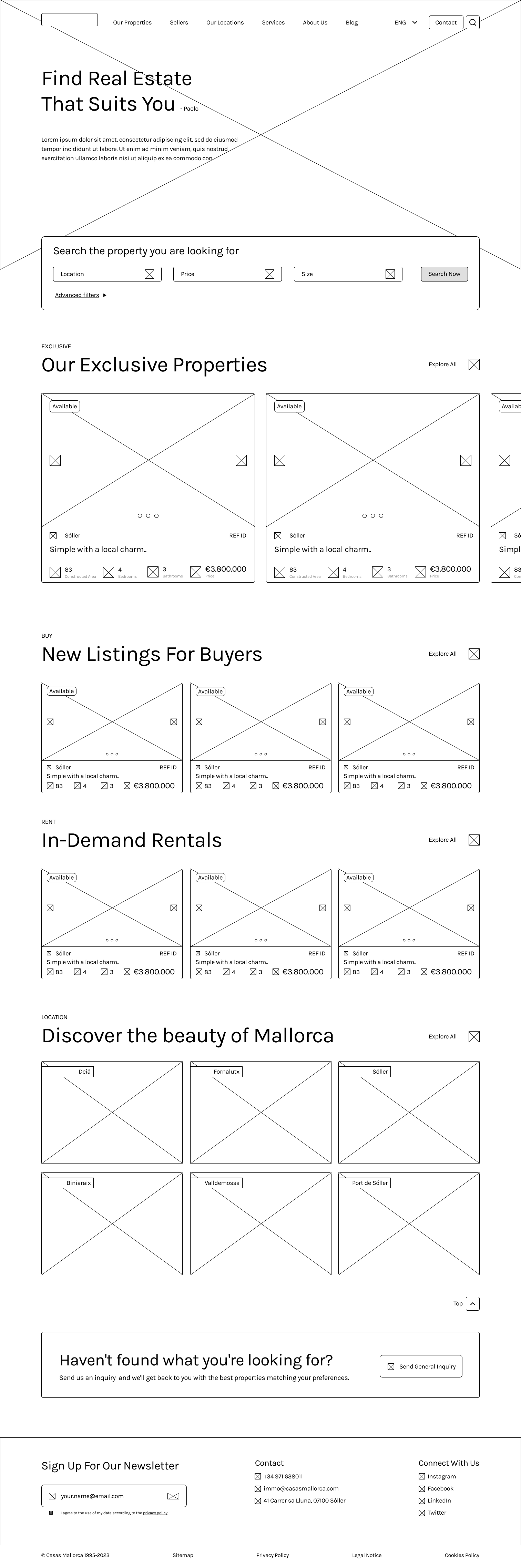Open the Valldemossa location tile

click(260, 1223)
